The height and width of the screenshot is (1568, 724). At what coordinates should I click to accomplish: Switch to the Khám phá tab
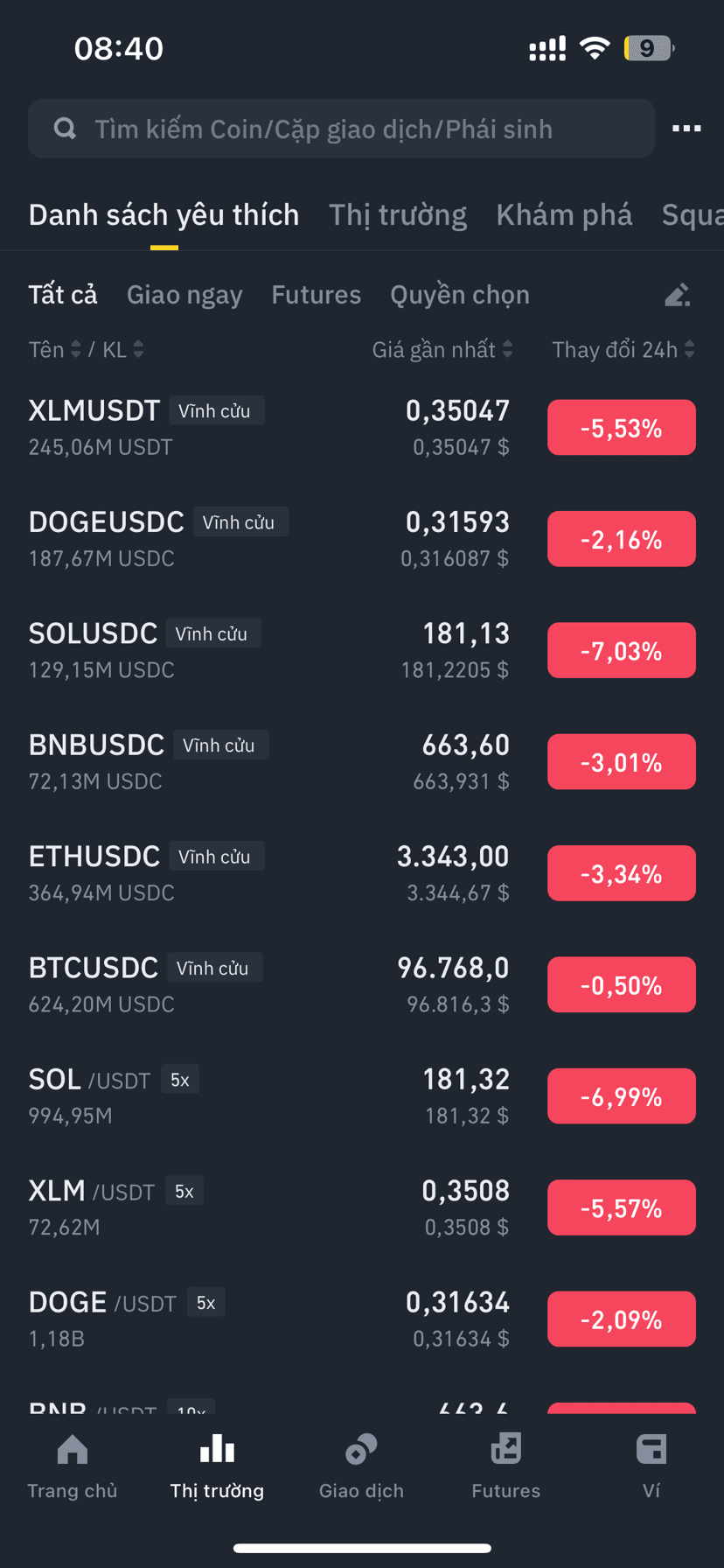[564, 215]
